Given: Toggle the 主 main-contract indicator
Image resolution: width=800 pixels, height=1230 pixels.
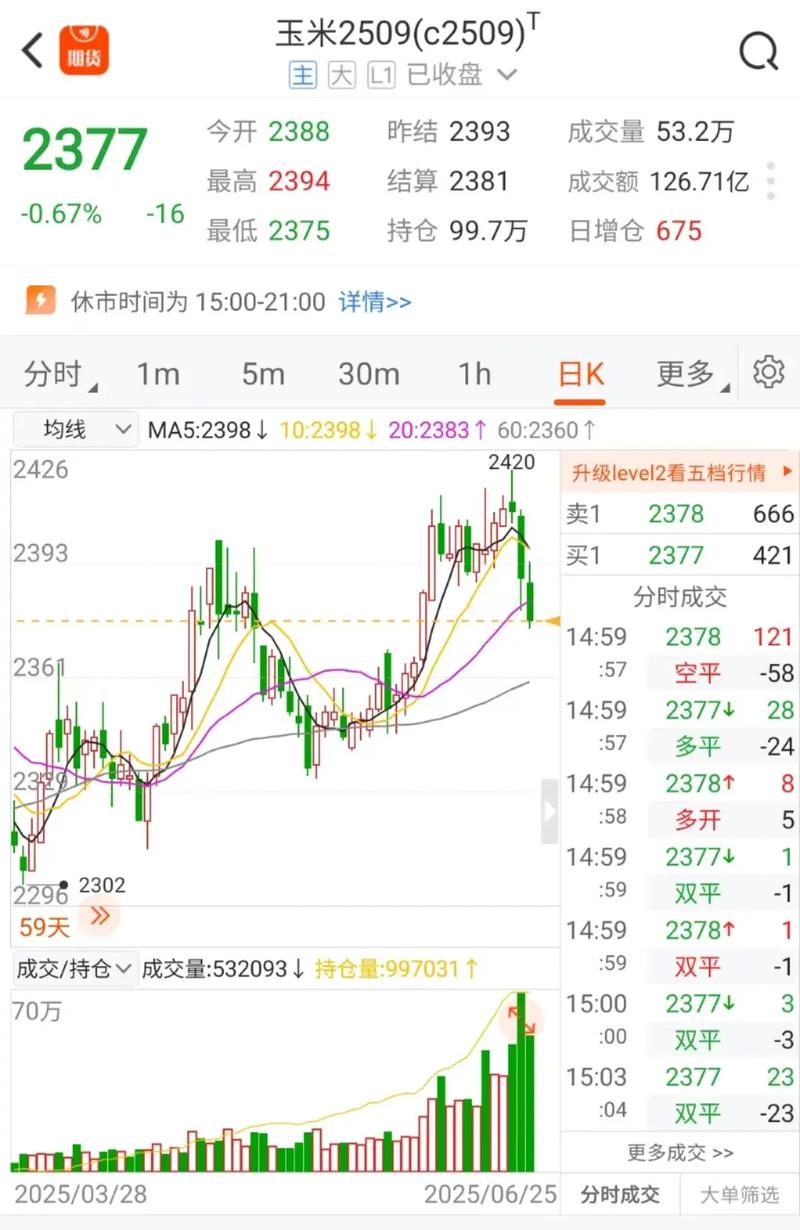Looking at the screenshot, I should click(302, 74).
